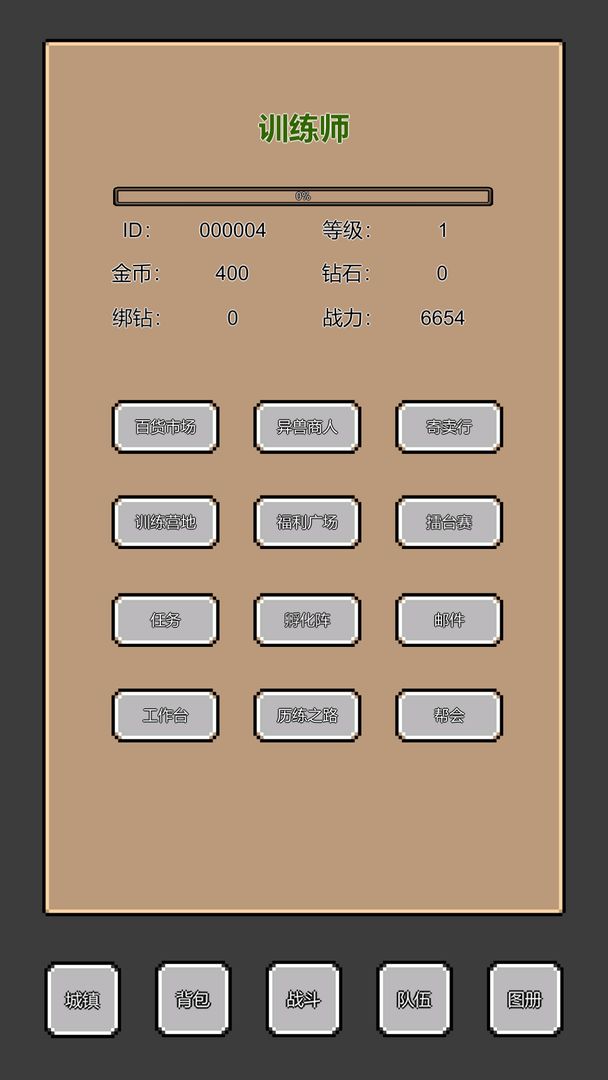Check the 邮件 mailbox
The height and width of the screenshot is (1080, 608).
(x=449, y=620)
